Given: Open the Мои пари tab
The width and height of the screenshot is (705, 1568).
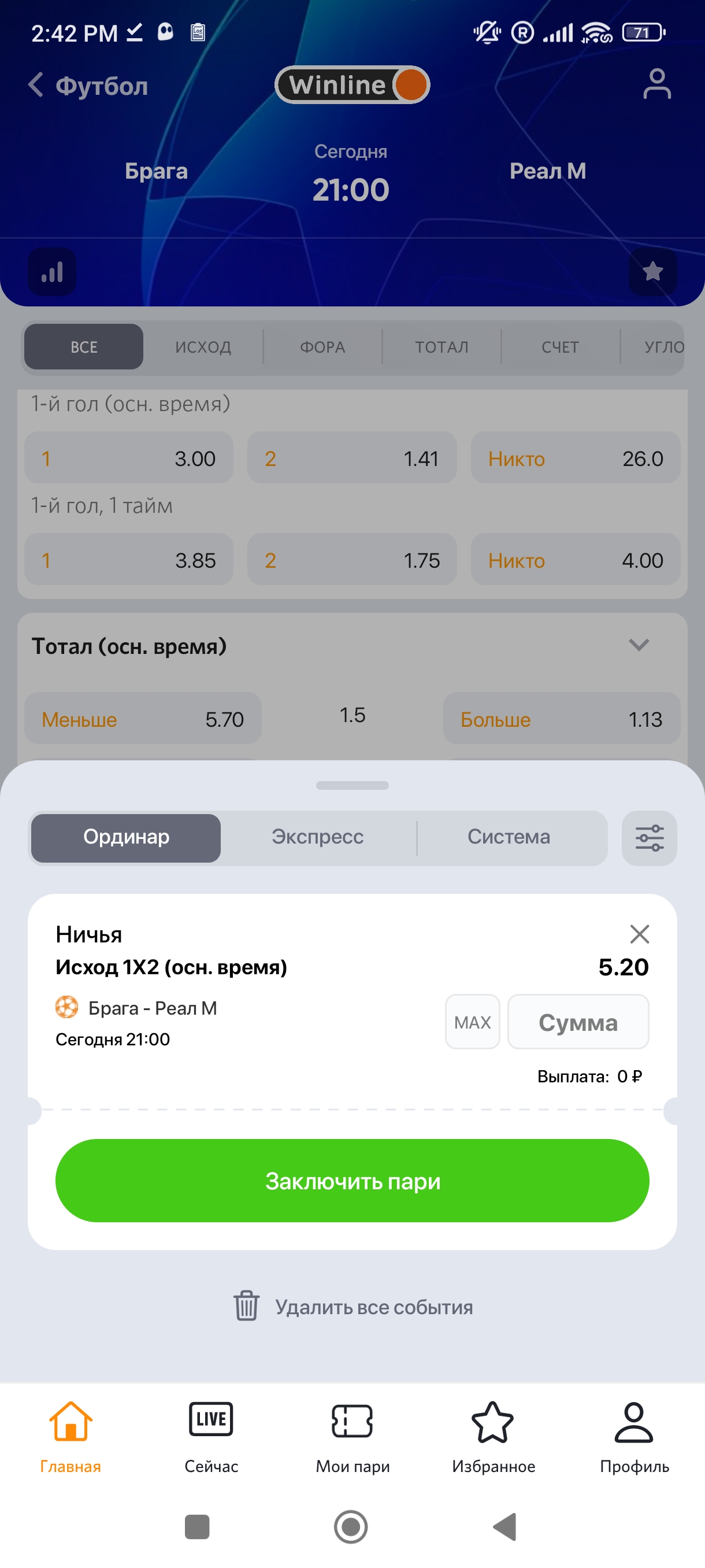Looking at the screenshot, I should (352, 1437).
